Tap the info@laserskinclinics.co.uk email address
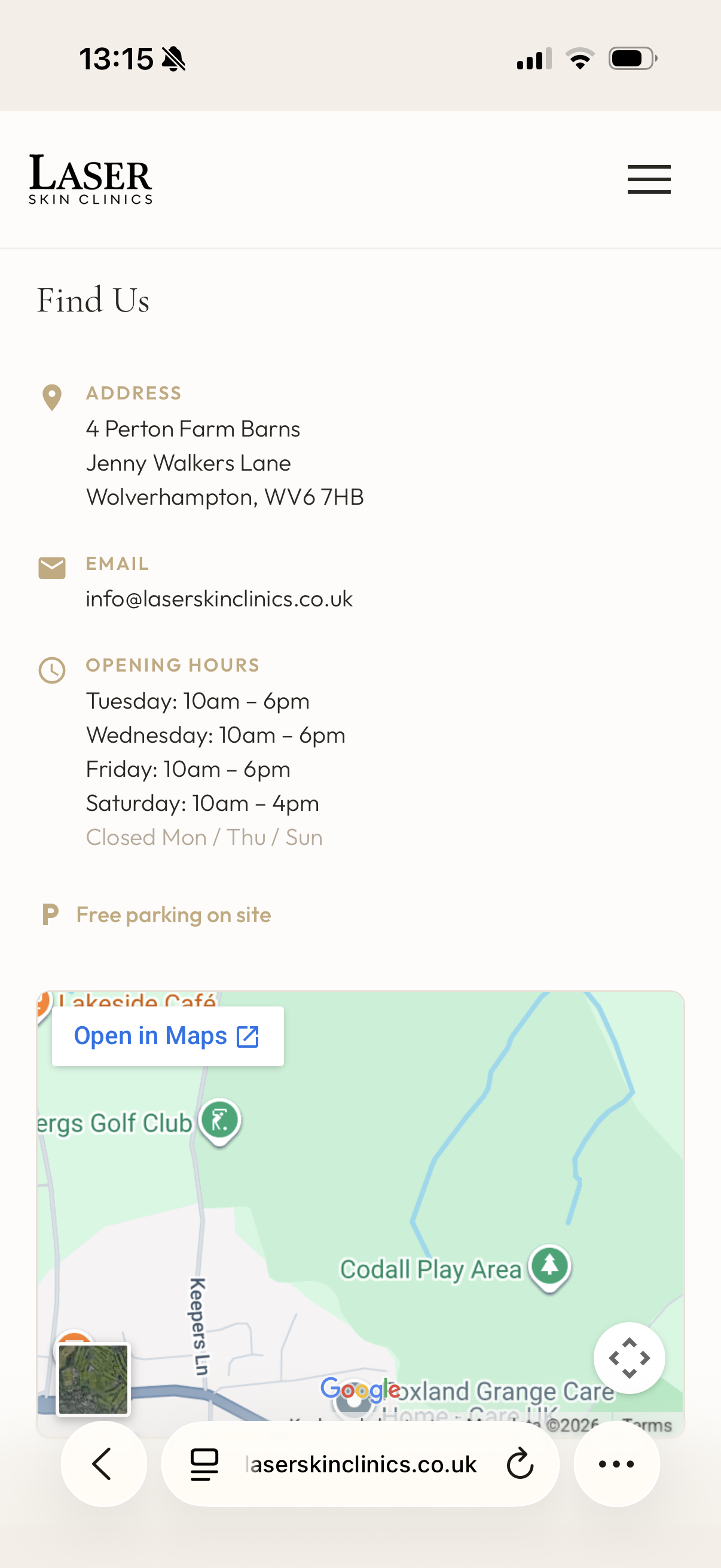The width and height of the screenshot is (721, 1568). (219, 599)
